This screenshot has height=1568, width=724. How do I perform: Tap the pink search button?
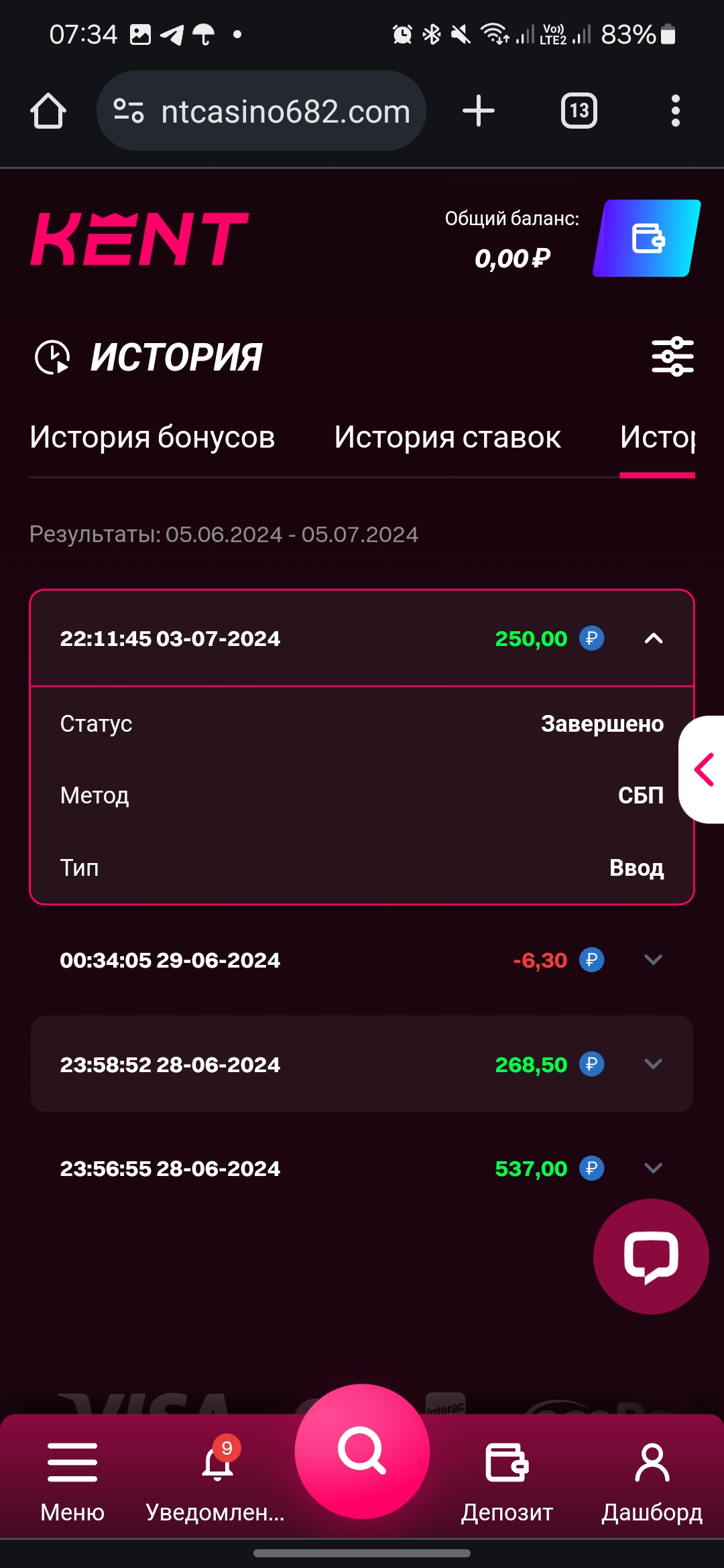point(362,1451)
